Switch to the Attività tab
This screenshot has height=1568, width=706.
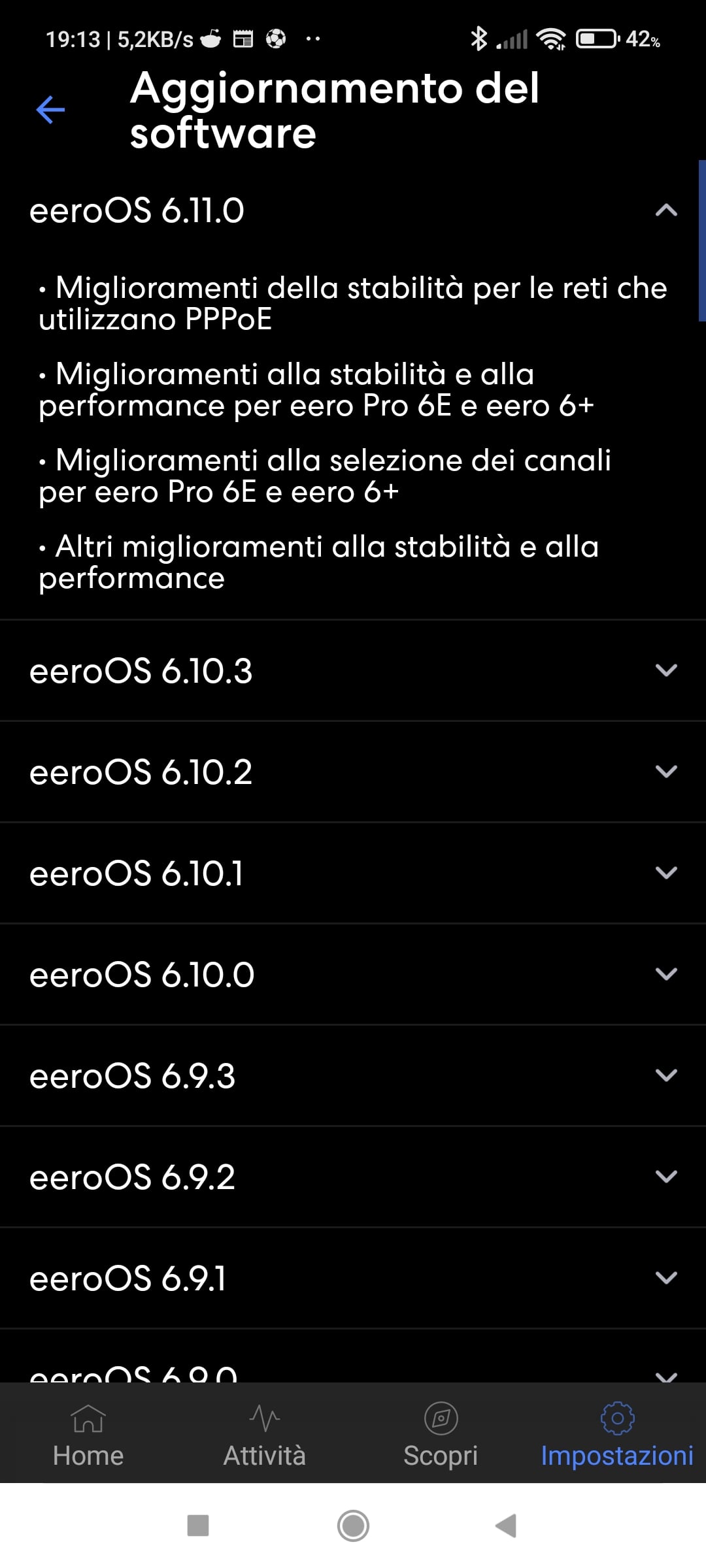pos(265,1435)
